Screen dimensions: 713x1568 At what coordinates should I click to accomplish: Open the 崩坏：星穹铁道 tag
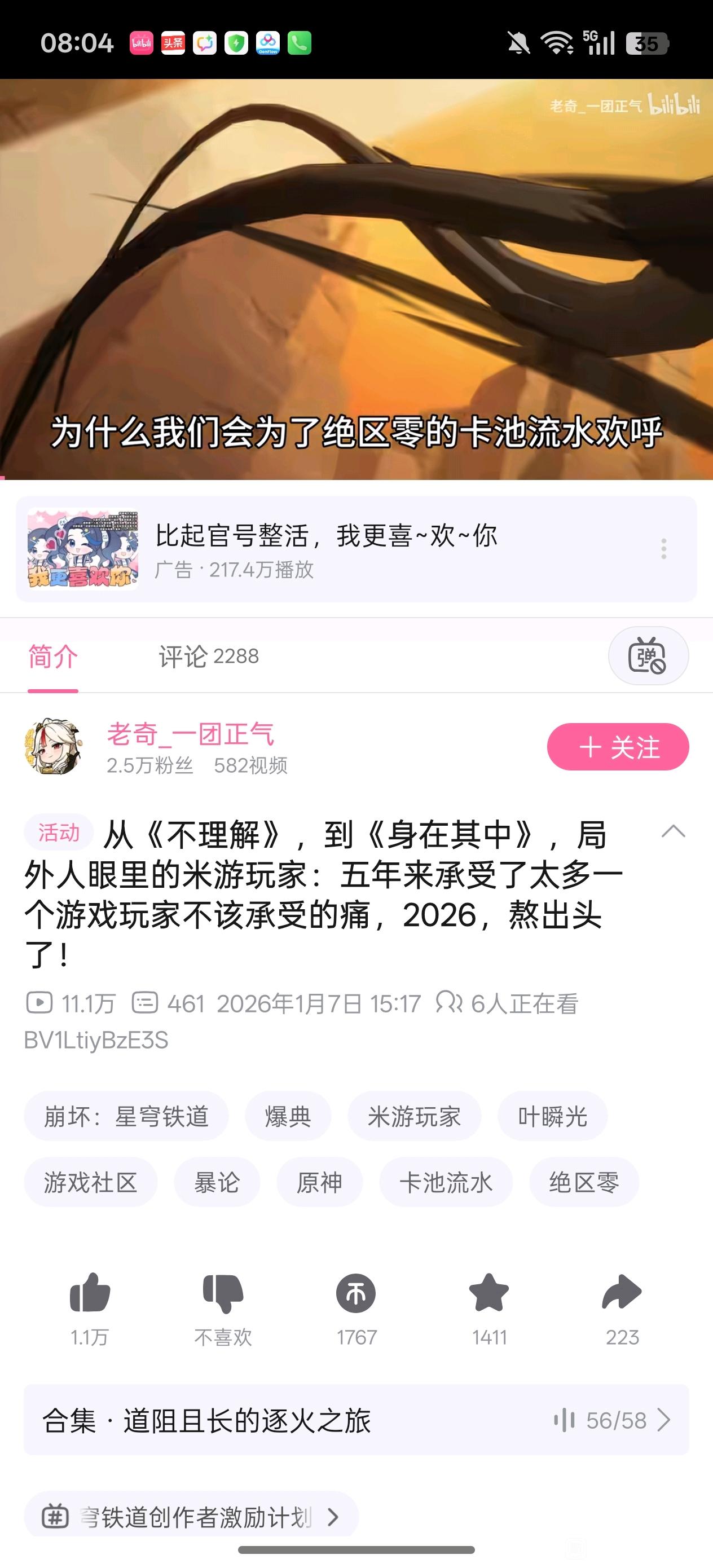tap(126, 1116)
